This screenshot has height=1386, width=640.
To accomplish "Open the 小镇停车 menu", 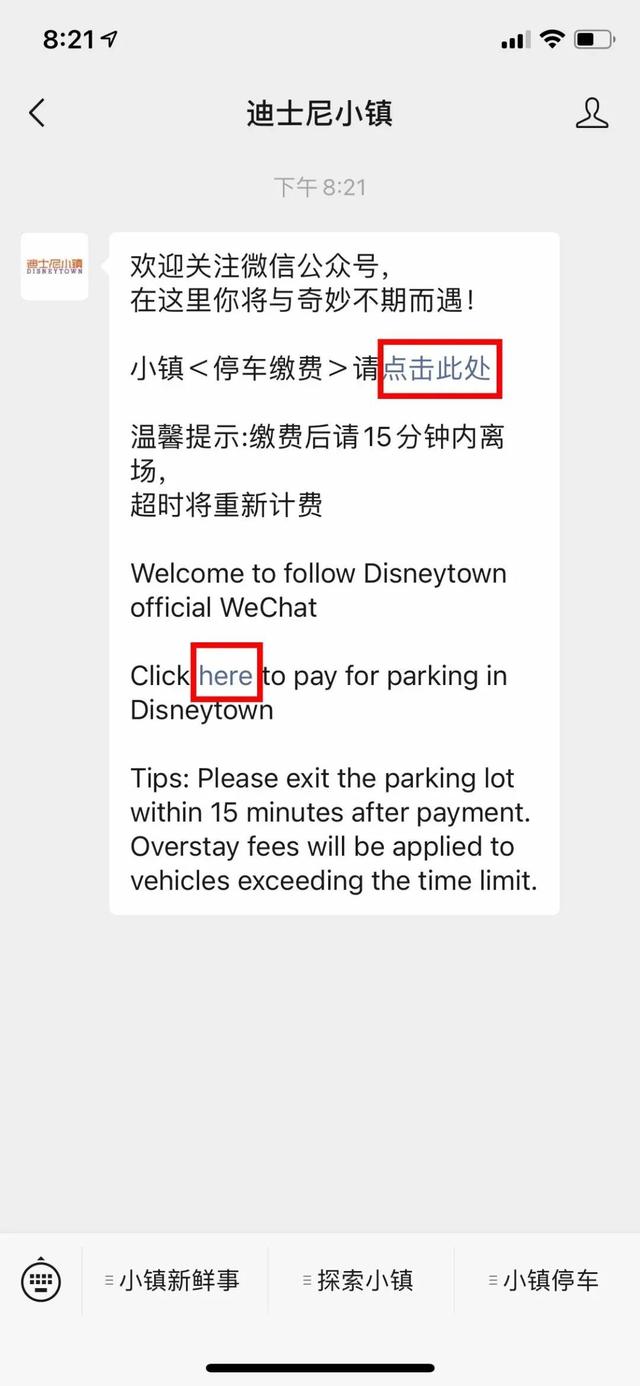I will point(543,1281).
